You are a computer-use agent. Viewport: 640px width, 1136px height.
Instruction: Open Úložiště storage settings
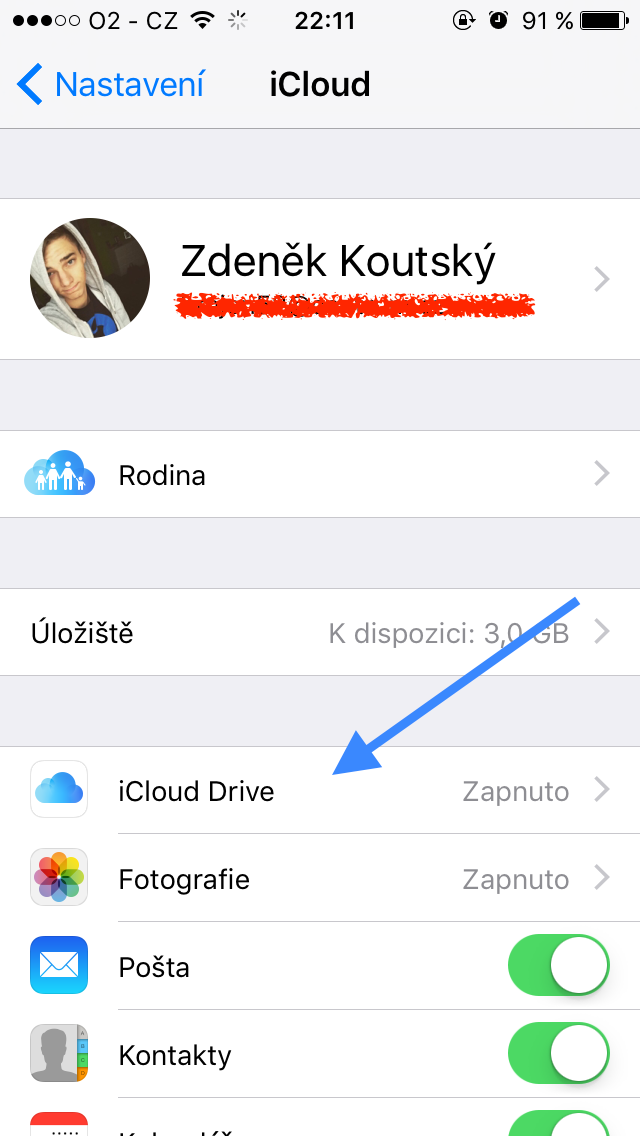click(320, 632)
